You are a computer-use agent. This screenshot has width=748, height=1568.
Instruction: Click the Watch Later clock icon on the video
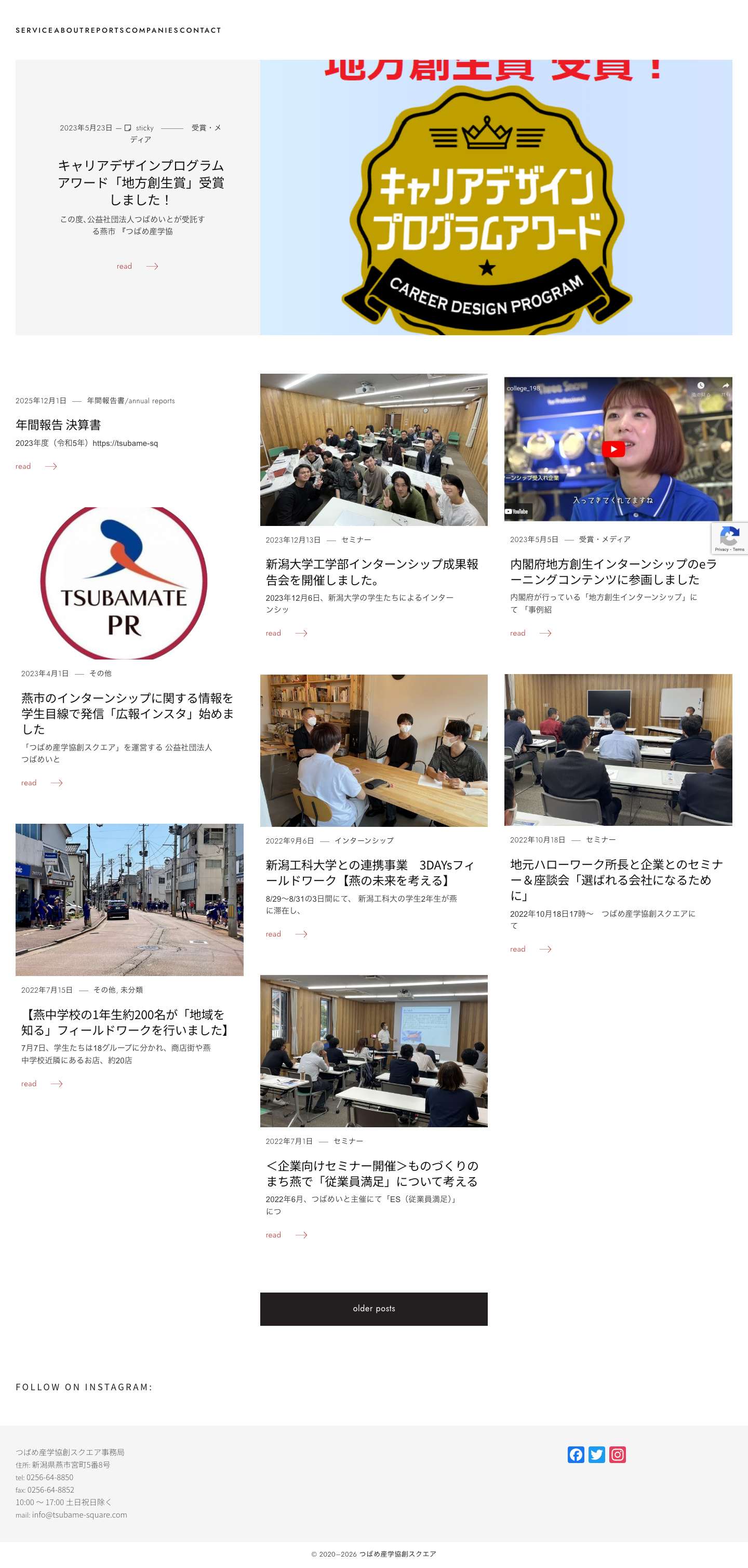701,386
